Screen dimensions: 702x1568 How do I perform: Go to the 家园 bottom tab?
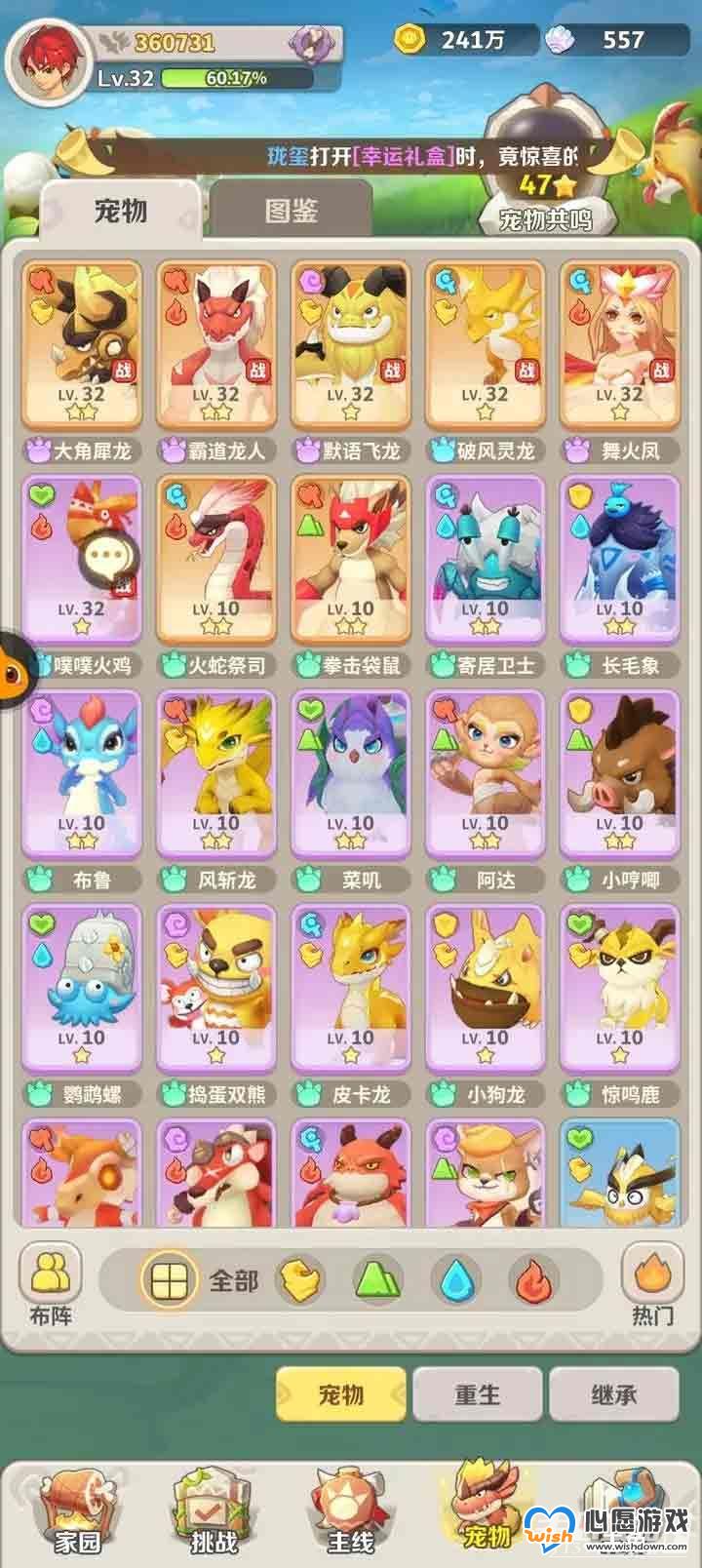tap(76, 1511)
